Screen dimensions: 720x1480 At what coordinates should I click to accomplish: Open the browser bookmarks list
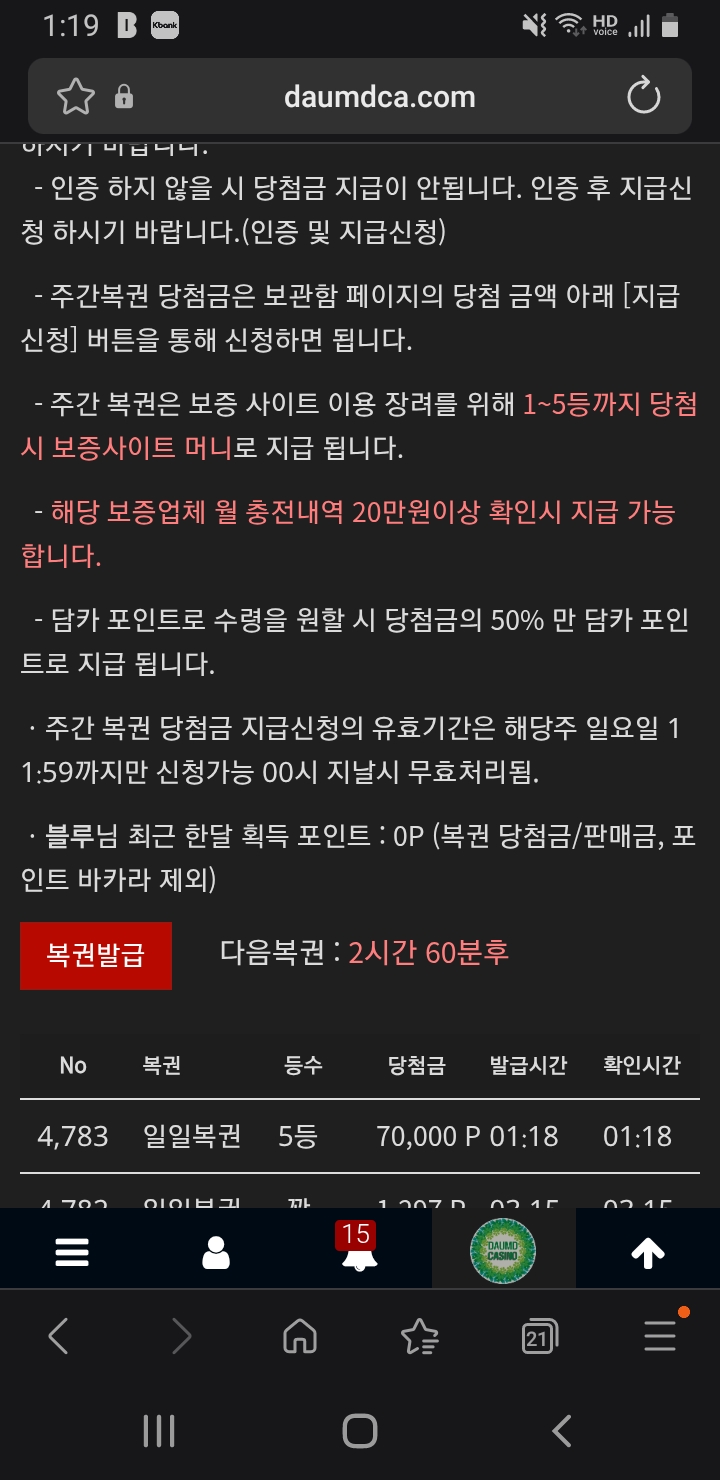tap(419, 1336)
